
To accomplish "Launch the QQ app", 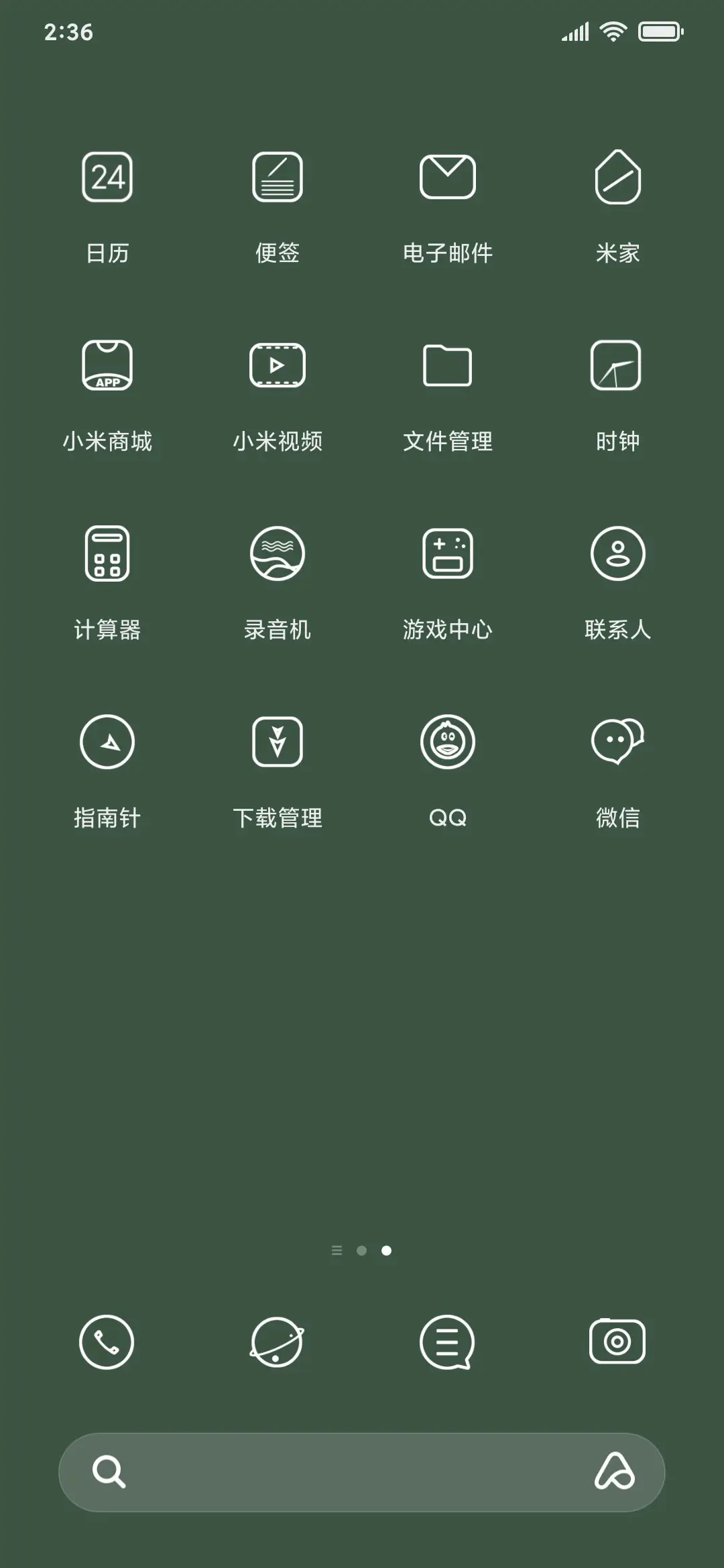I will point(448,742).
